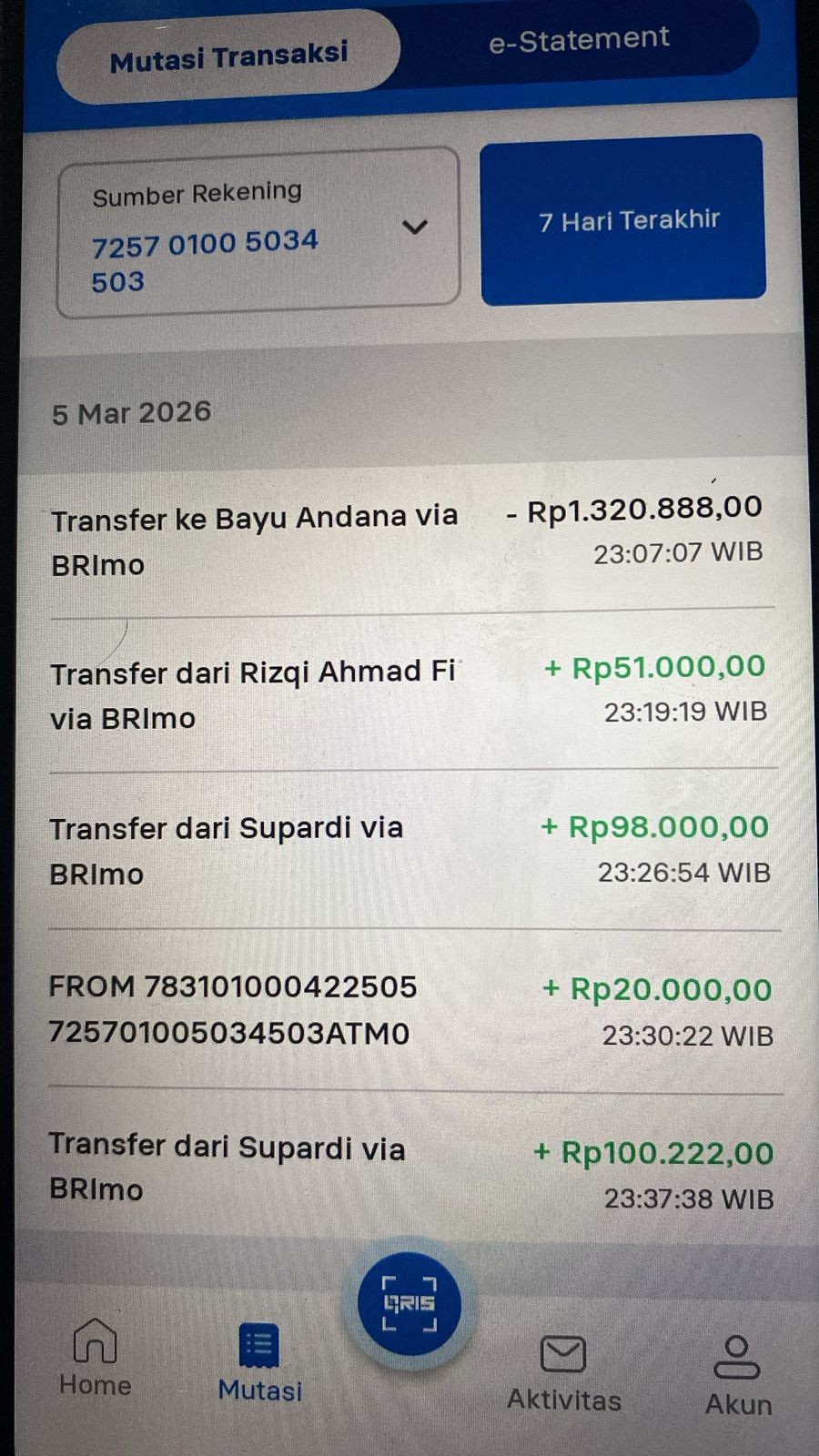Open the FROM 783101000422505 transaction

pyautogui.click(x=411, y=1010)
